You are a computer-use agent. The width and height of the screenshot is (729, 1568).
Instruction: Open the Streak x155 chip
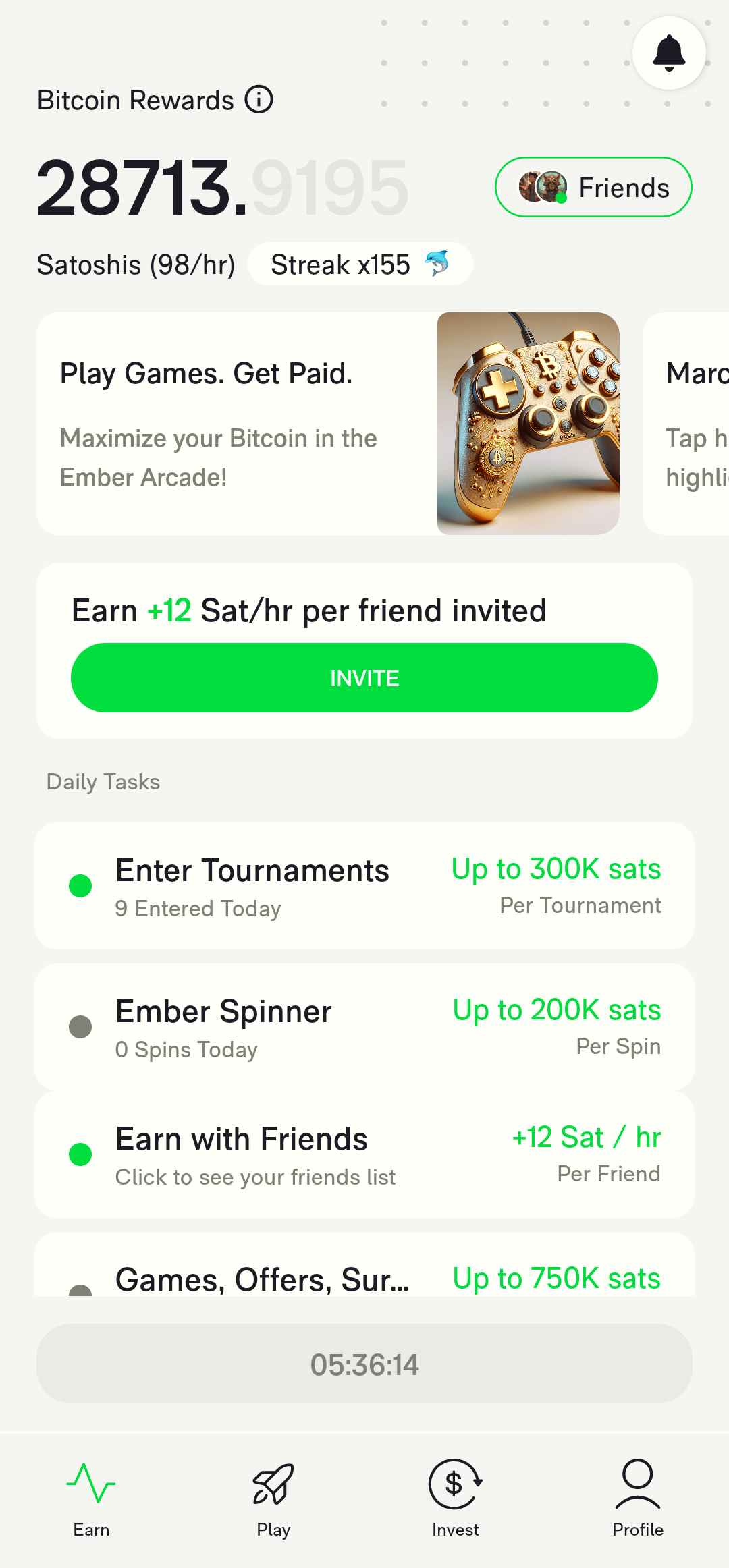pyautogui.click(x=360, y=264)
